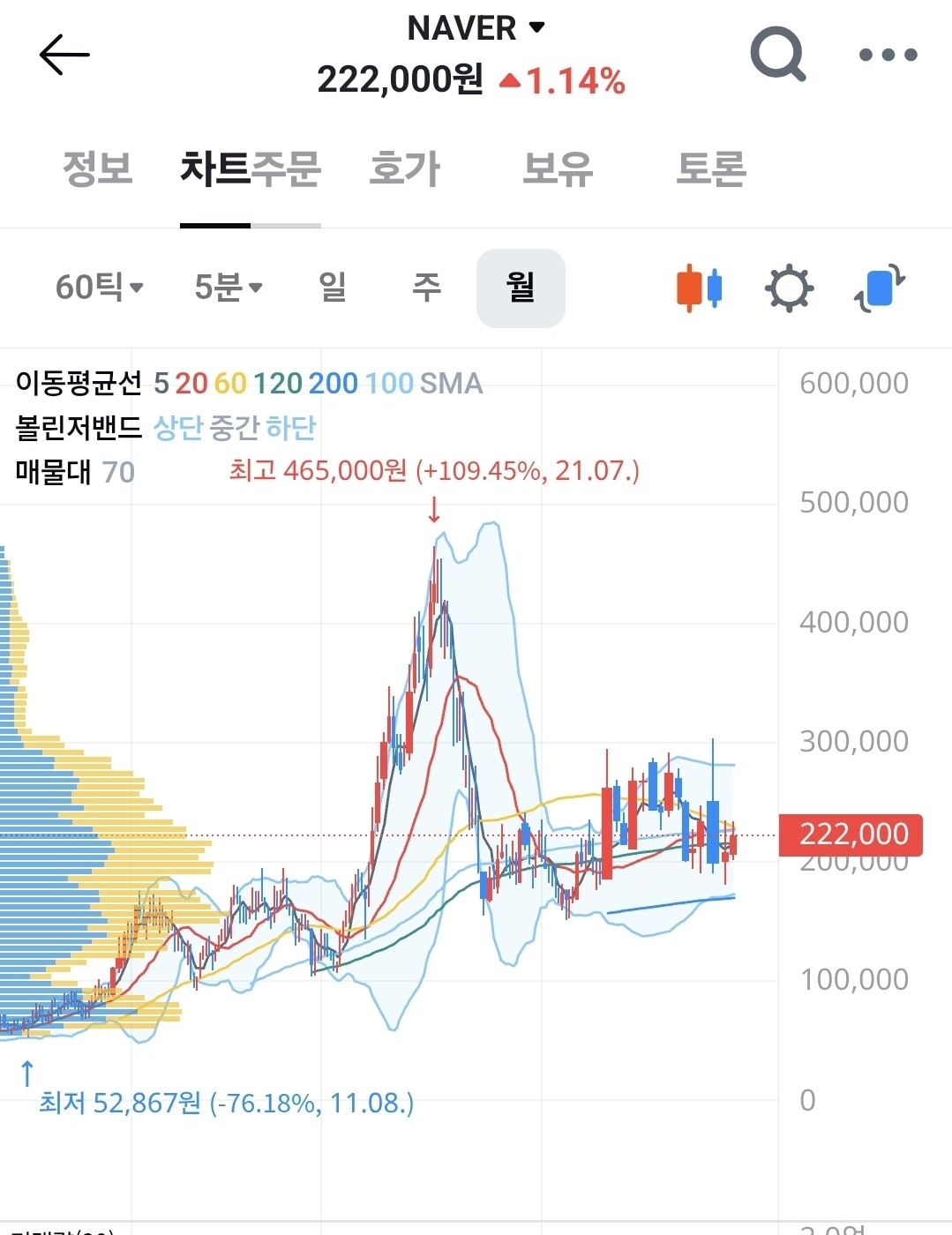Viewport: 952px width, 1235px height.
Task: Select the 일 daily chart period
Action: click(x=333, y=288)
